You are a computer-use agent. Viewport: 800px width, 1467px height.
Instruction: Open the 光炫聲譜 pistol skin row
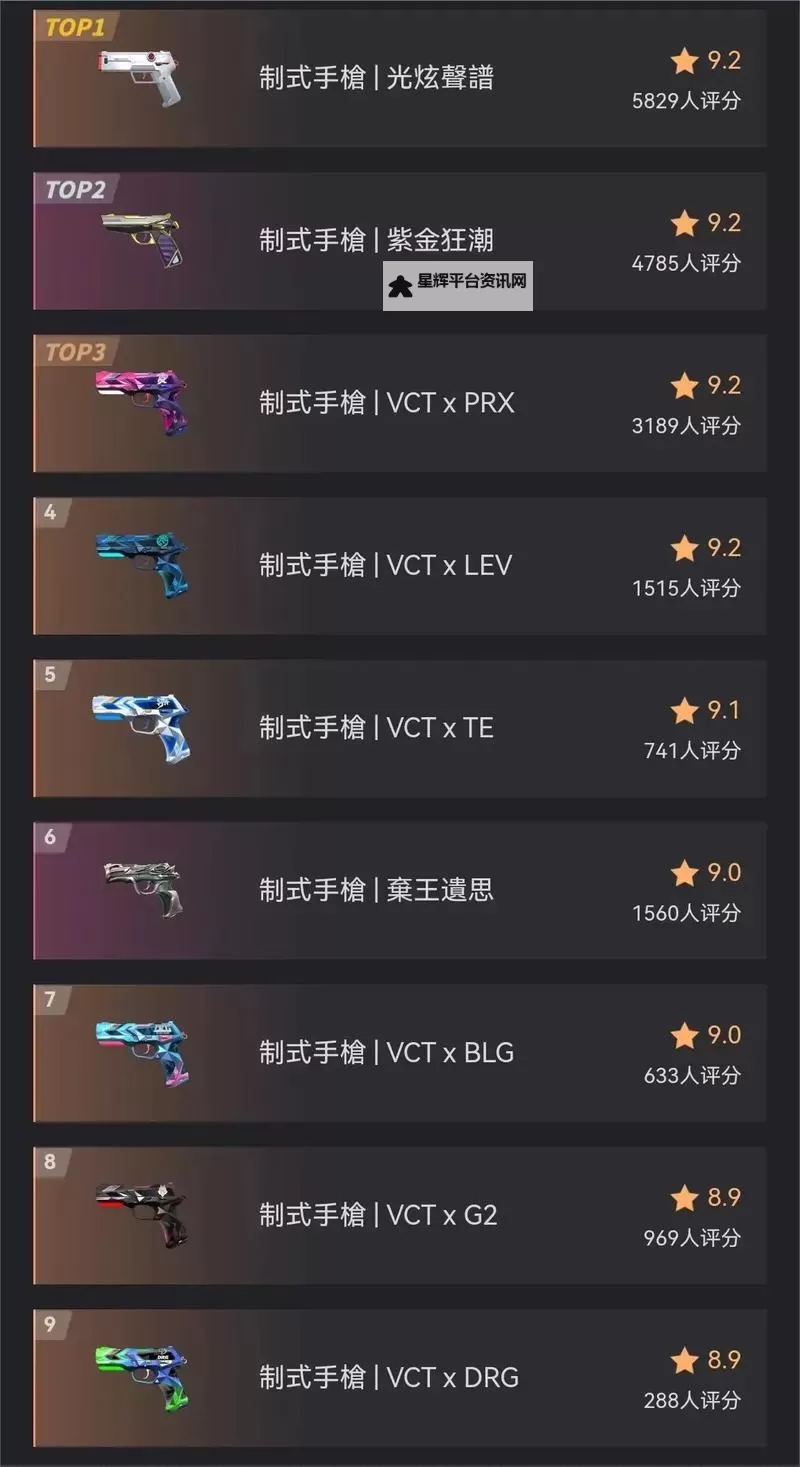click(400, 78)
